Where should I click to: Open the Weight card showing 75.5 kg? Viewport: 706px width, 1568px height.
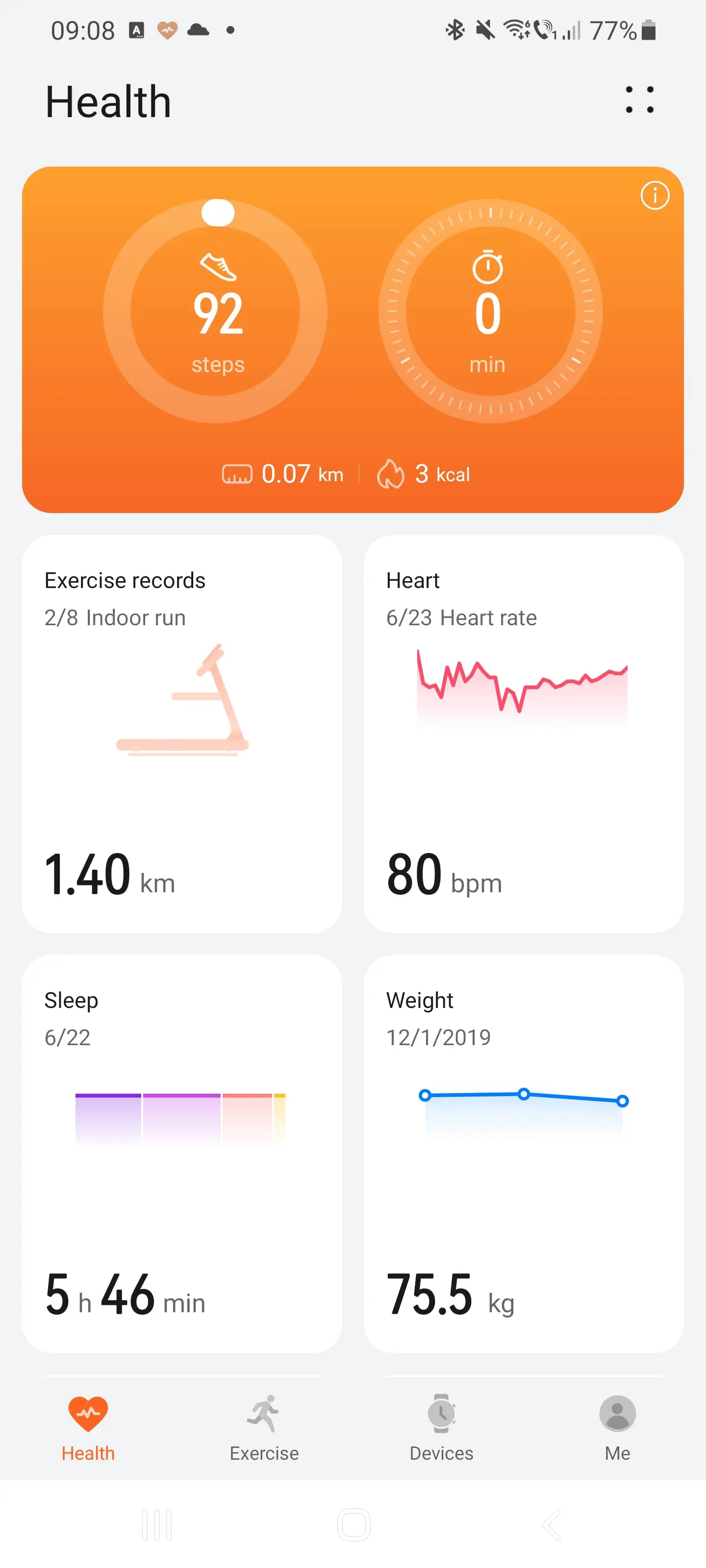523,1153
